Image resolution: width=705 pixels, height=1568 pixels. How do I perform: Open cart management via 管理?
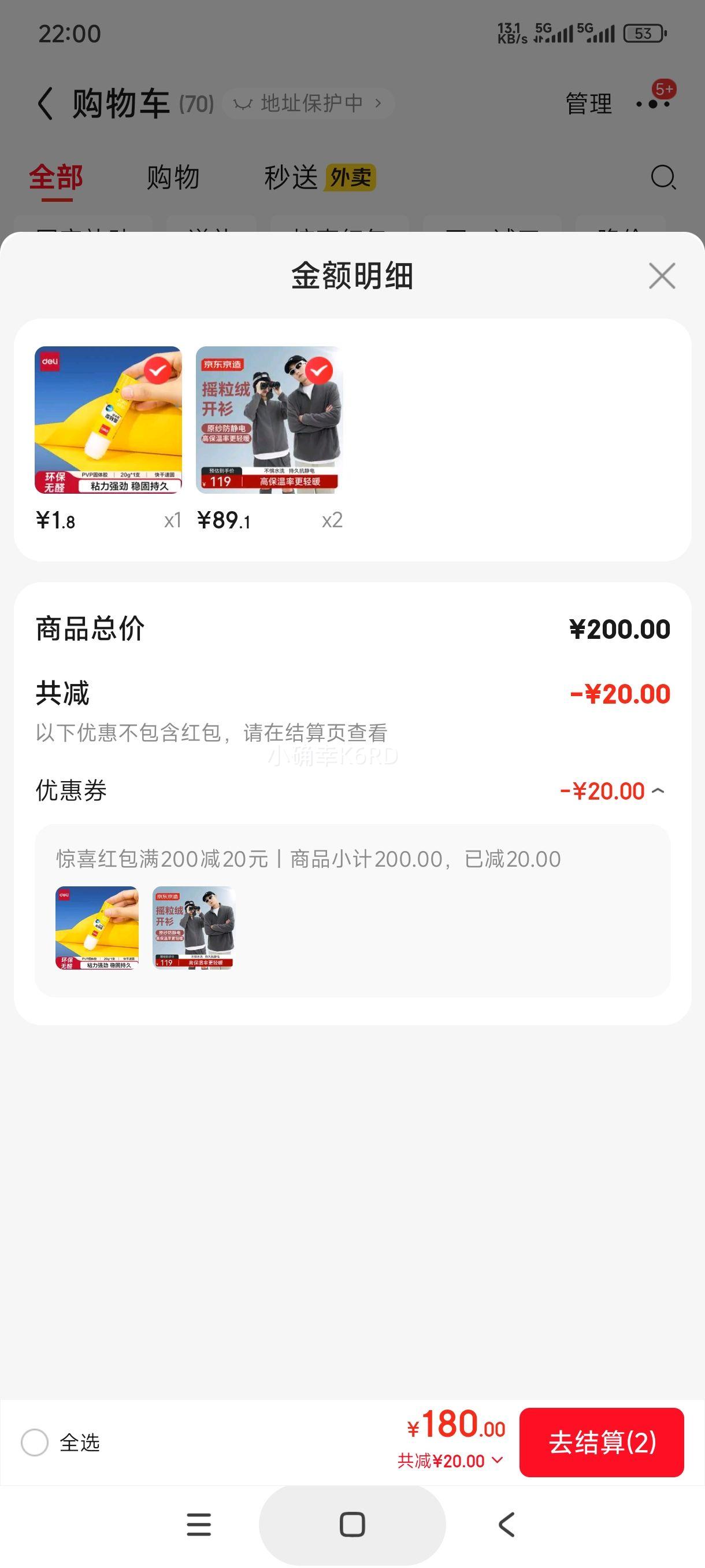point(588,102)
